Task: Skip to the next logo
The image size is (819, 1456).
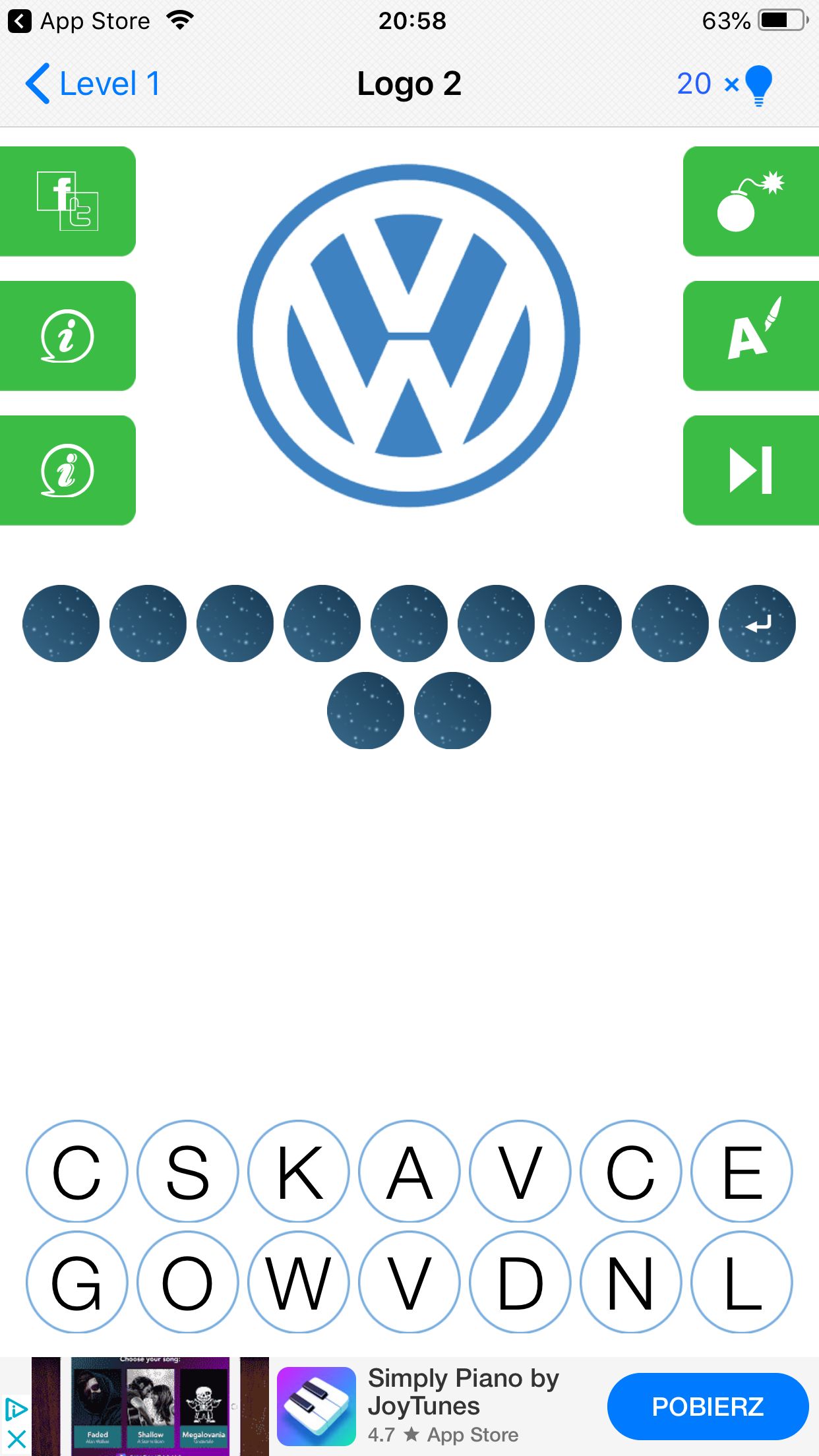Action: click(x=751, y=470)
